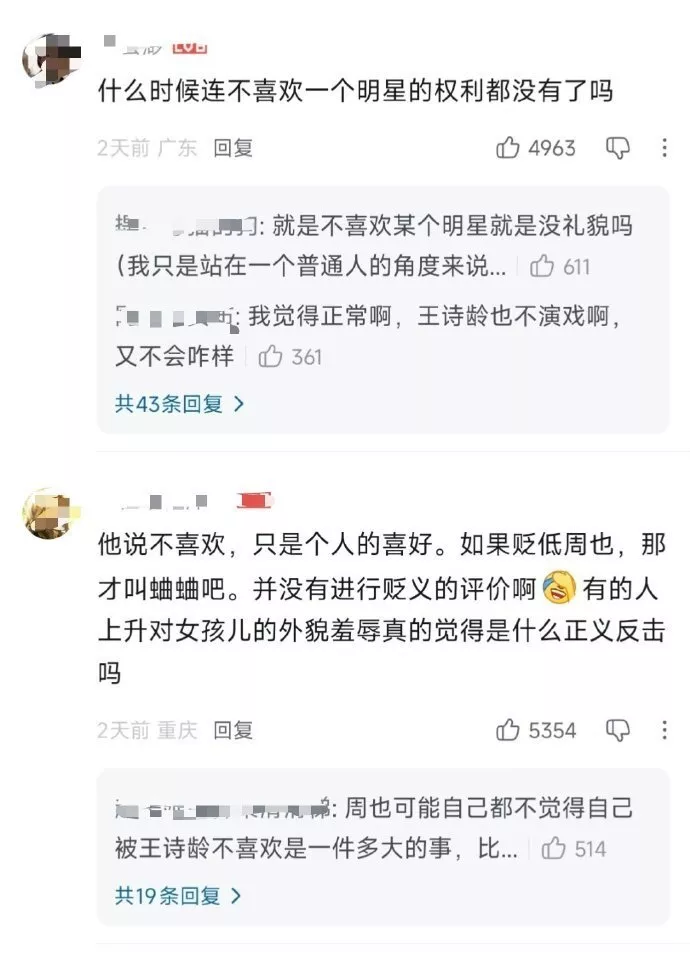The width and height of the screenshot is (690, 959).
Task: Dislike the comment posted from 重庆
Action: coord(618,730)
